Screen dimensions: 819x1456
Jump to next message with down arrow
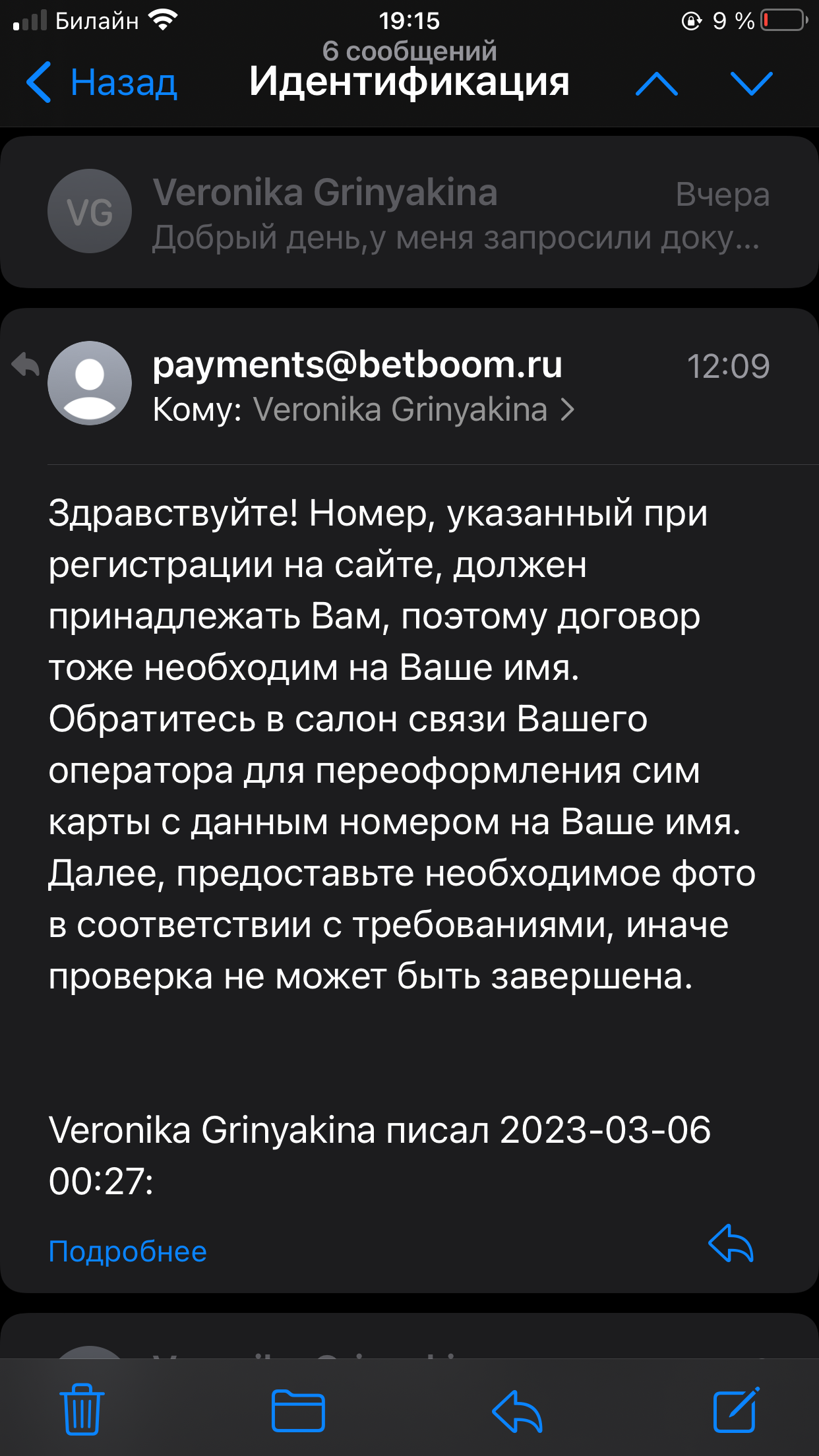coord(751,84)
